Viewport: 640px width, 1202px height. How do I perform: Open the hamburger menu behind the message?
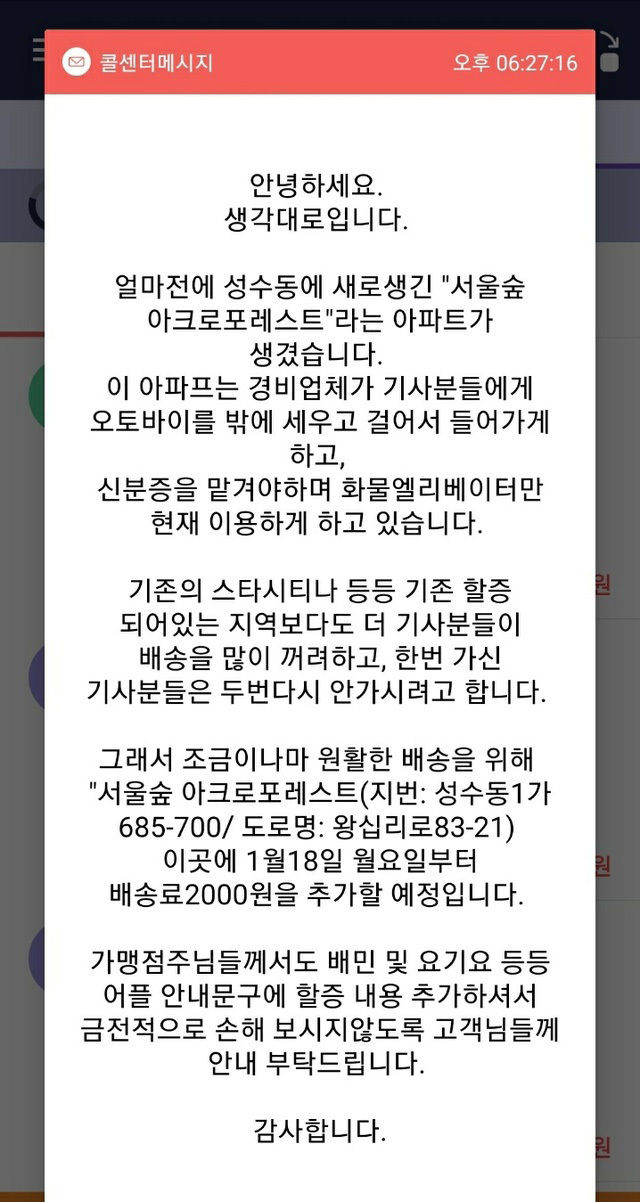click(38, 50)
